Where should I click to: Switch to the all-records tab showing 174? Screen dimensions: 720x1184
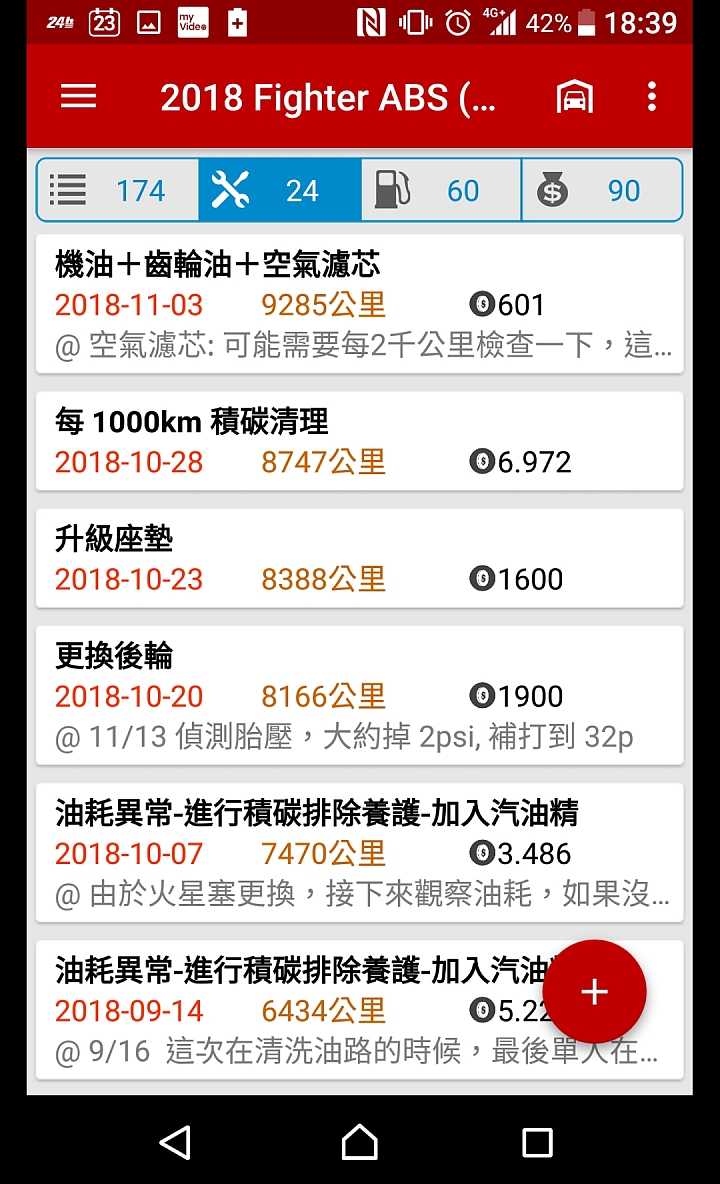click(118, 190)
